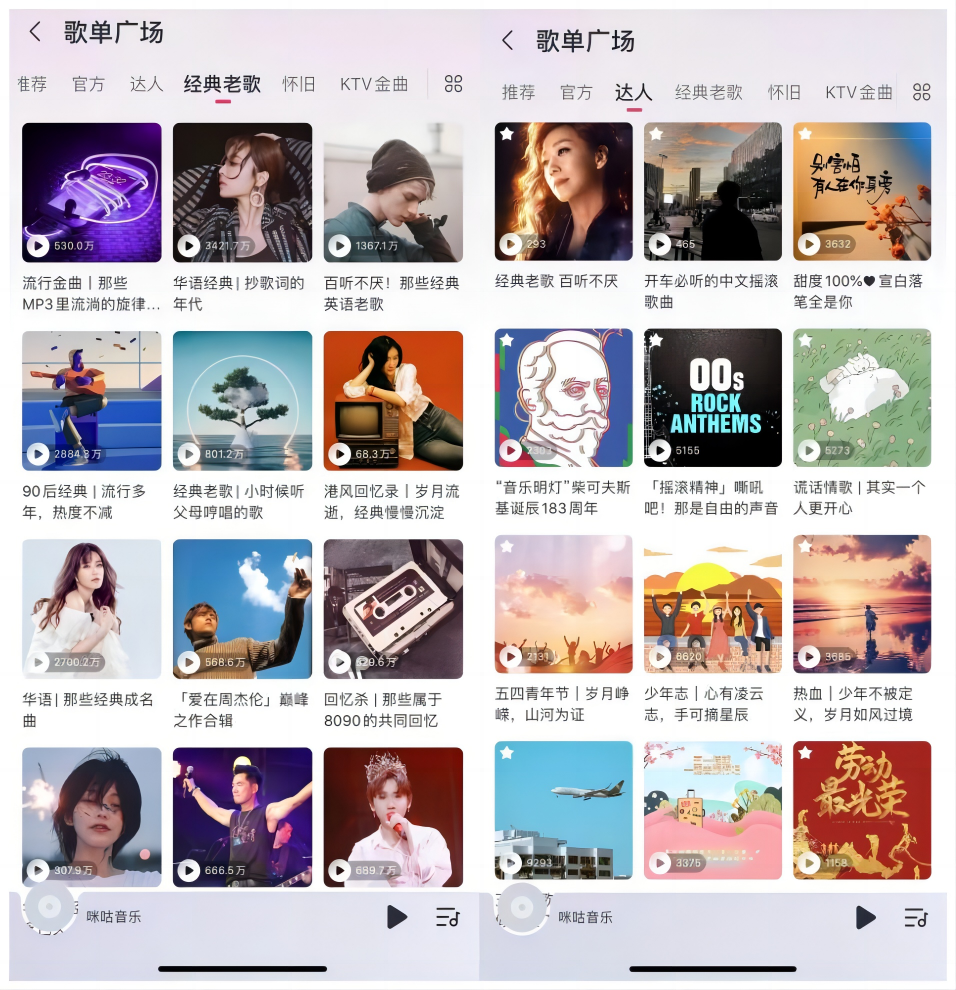This screenshot has height=990, width=956.
Task: Open 华语 | 那些经典成名曲 playlist
Action: [91, 608]
